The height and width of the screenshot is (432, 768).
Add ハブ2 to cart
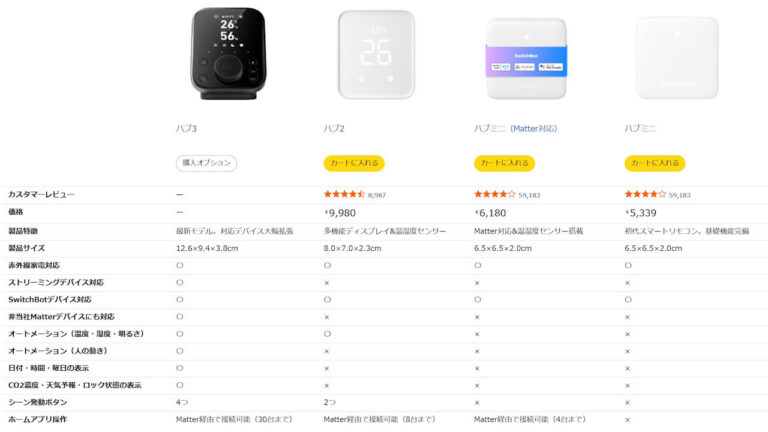point(354,162)
